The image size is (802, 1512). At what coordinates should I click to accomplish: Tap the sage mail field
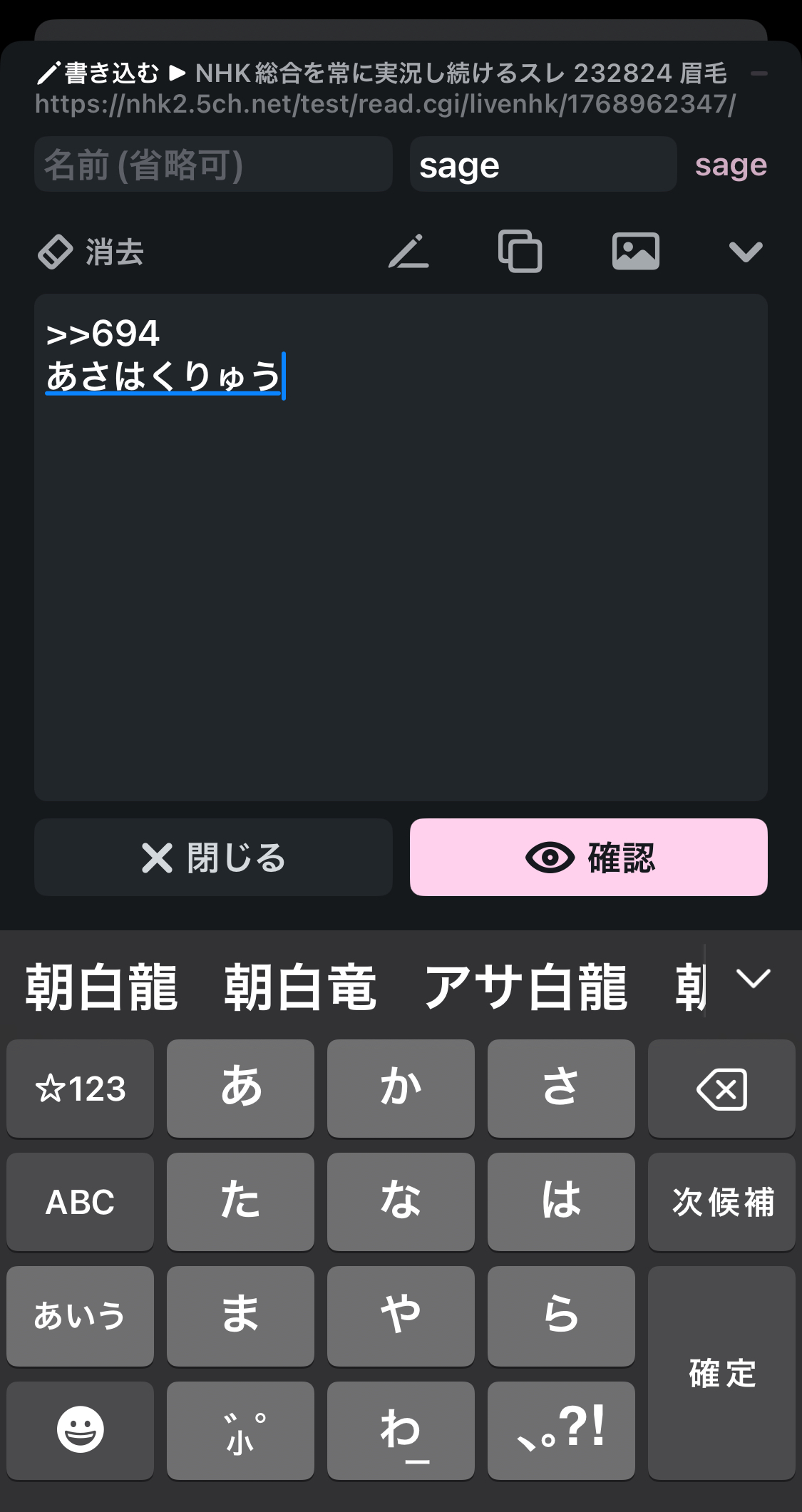tap(543, 165)
